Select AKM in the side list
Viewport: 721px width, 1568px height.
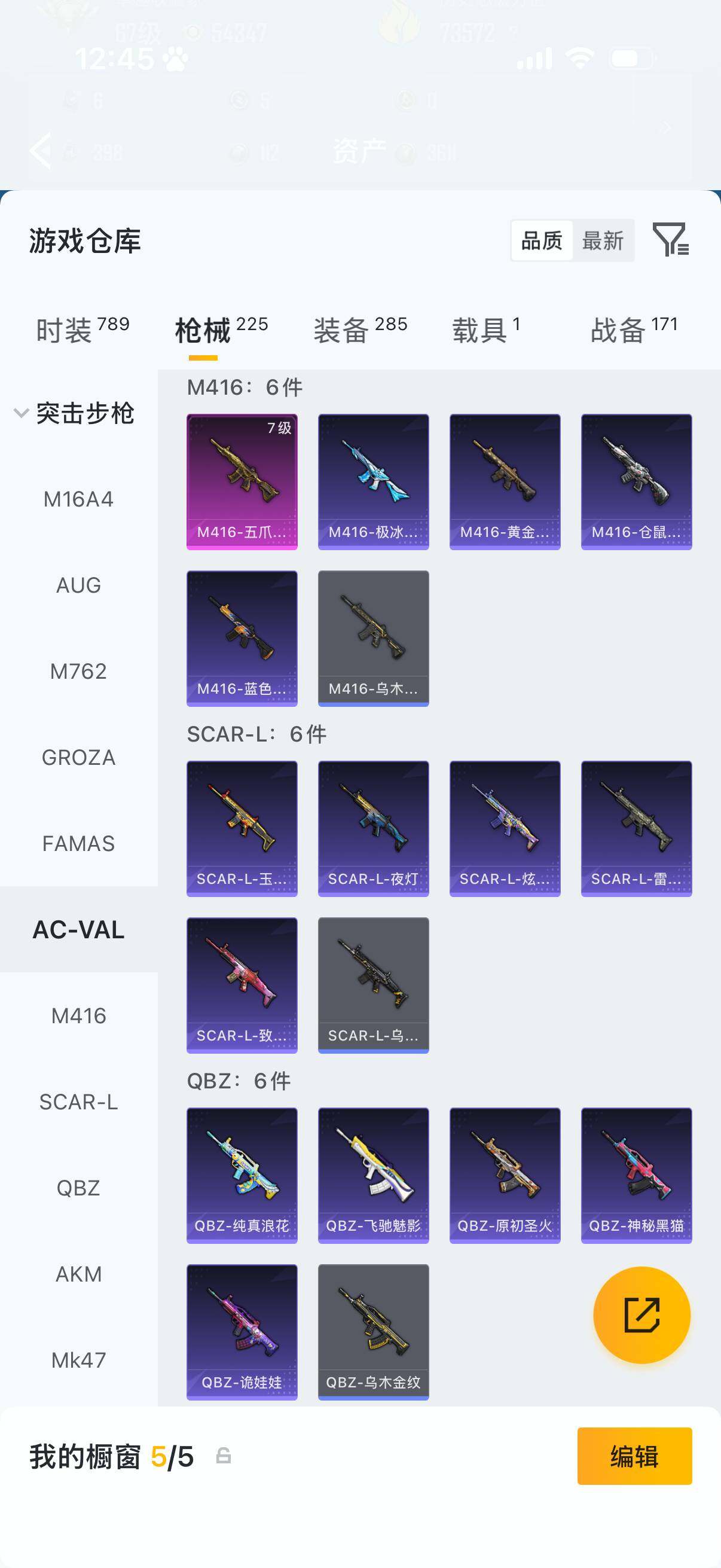(78, 1274)
